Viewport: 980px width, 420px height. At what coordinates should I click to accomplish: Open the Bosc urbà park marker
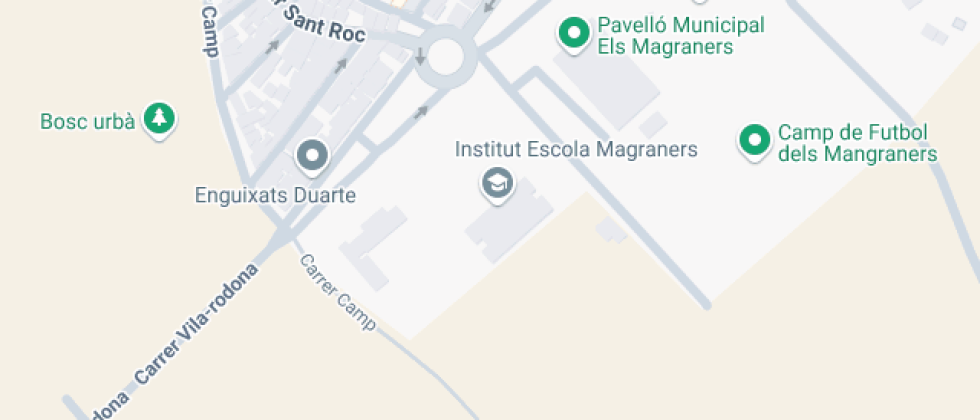158,119
